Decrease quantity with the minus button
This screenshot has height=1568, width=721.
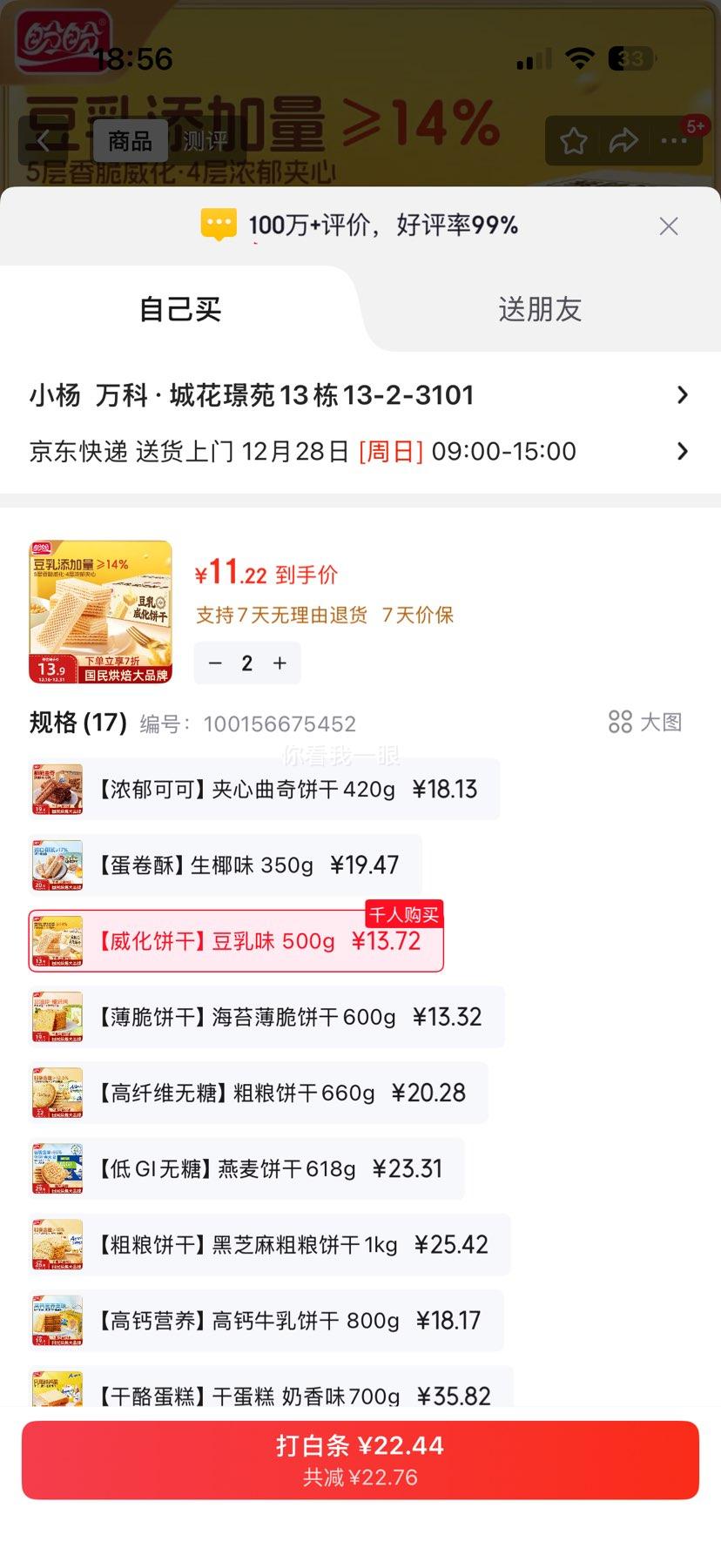[x=216, y=663]
